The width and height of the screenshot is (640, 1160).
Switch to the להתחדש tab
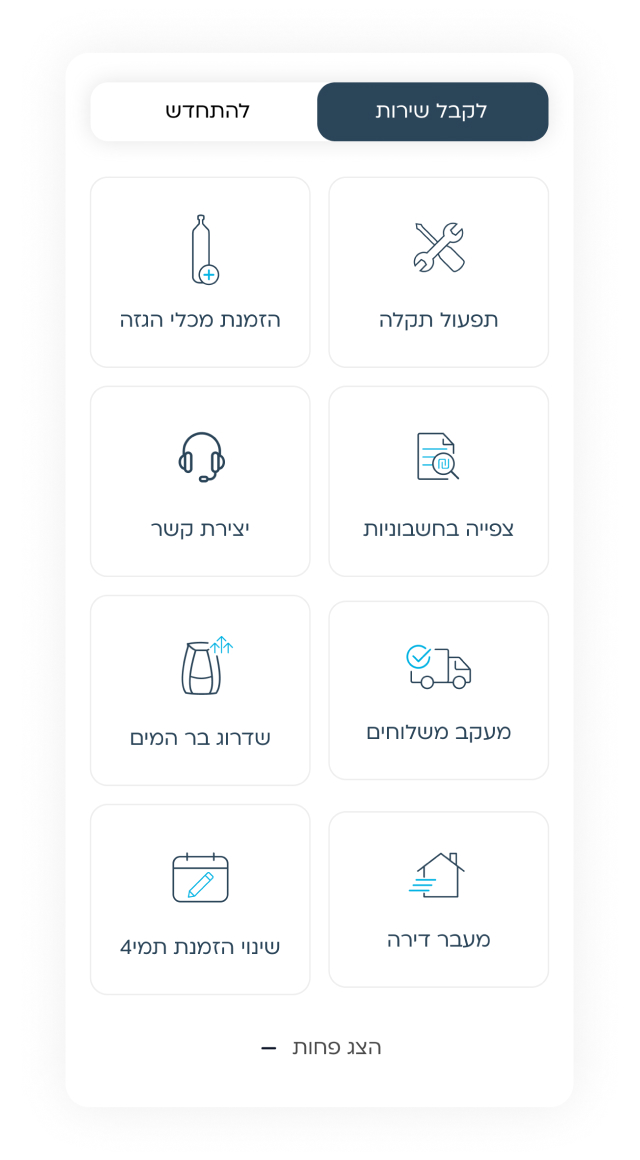(206, 112)
